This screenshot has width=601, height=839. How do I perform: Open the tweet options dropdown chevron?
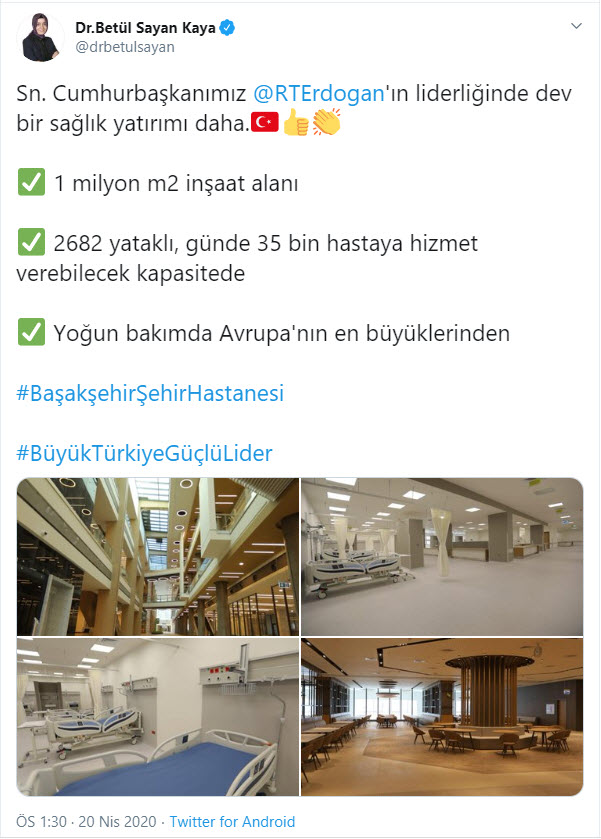tap(575, 24)
